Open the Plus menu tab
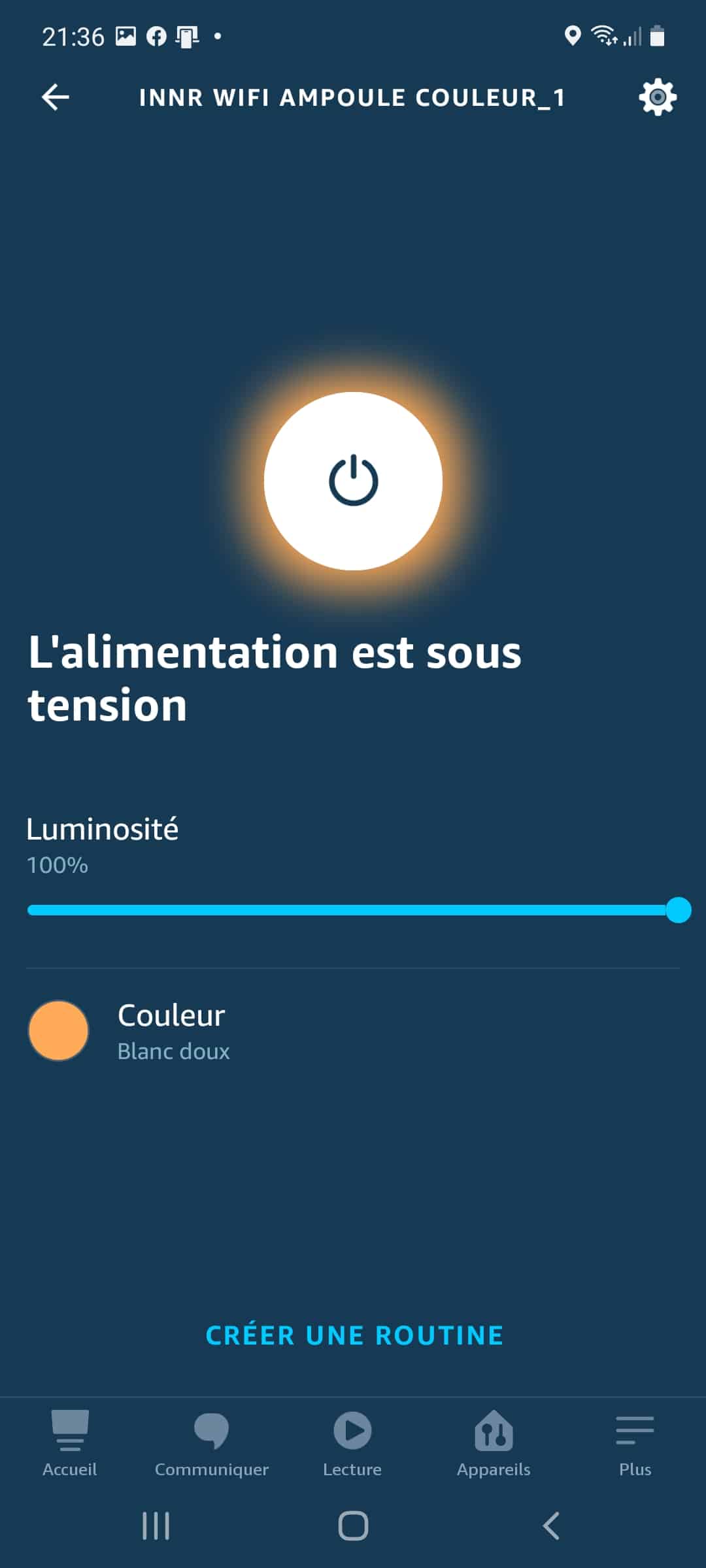This screenshot has height=1568, width=706. pos(635,1442)
